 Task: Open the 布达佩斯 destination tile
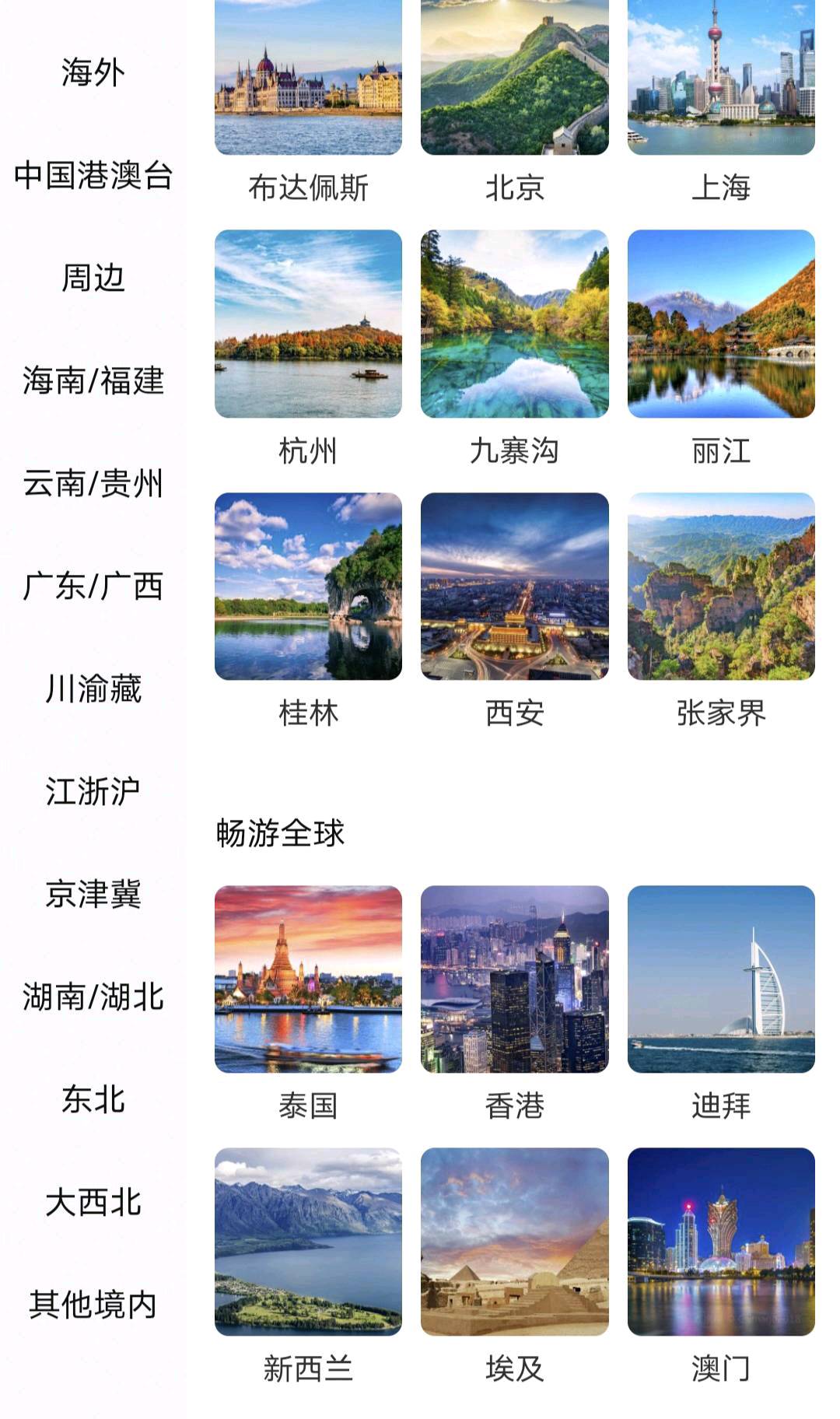click(308, 101)
